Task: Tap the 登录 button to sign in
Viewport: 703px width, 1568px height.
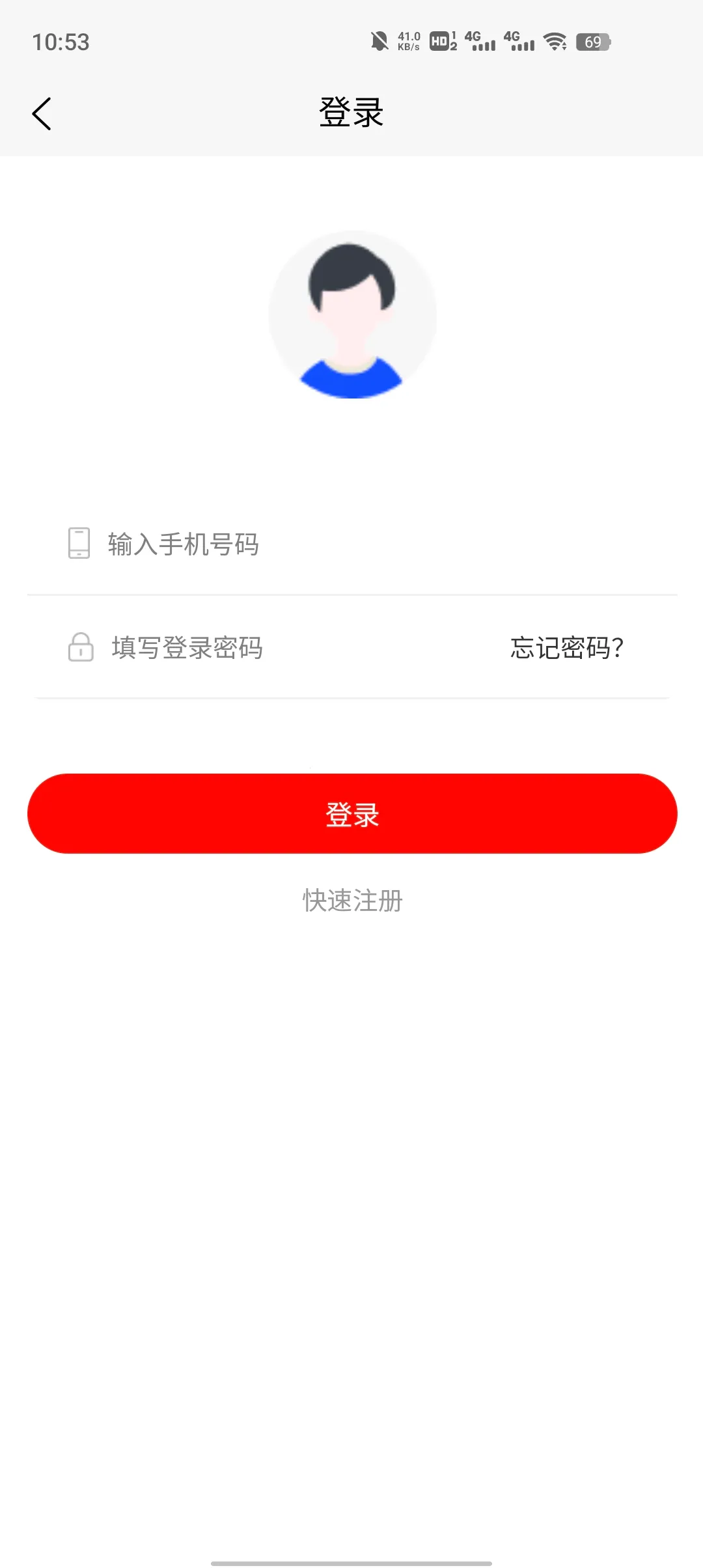Action: 351,813
